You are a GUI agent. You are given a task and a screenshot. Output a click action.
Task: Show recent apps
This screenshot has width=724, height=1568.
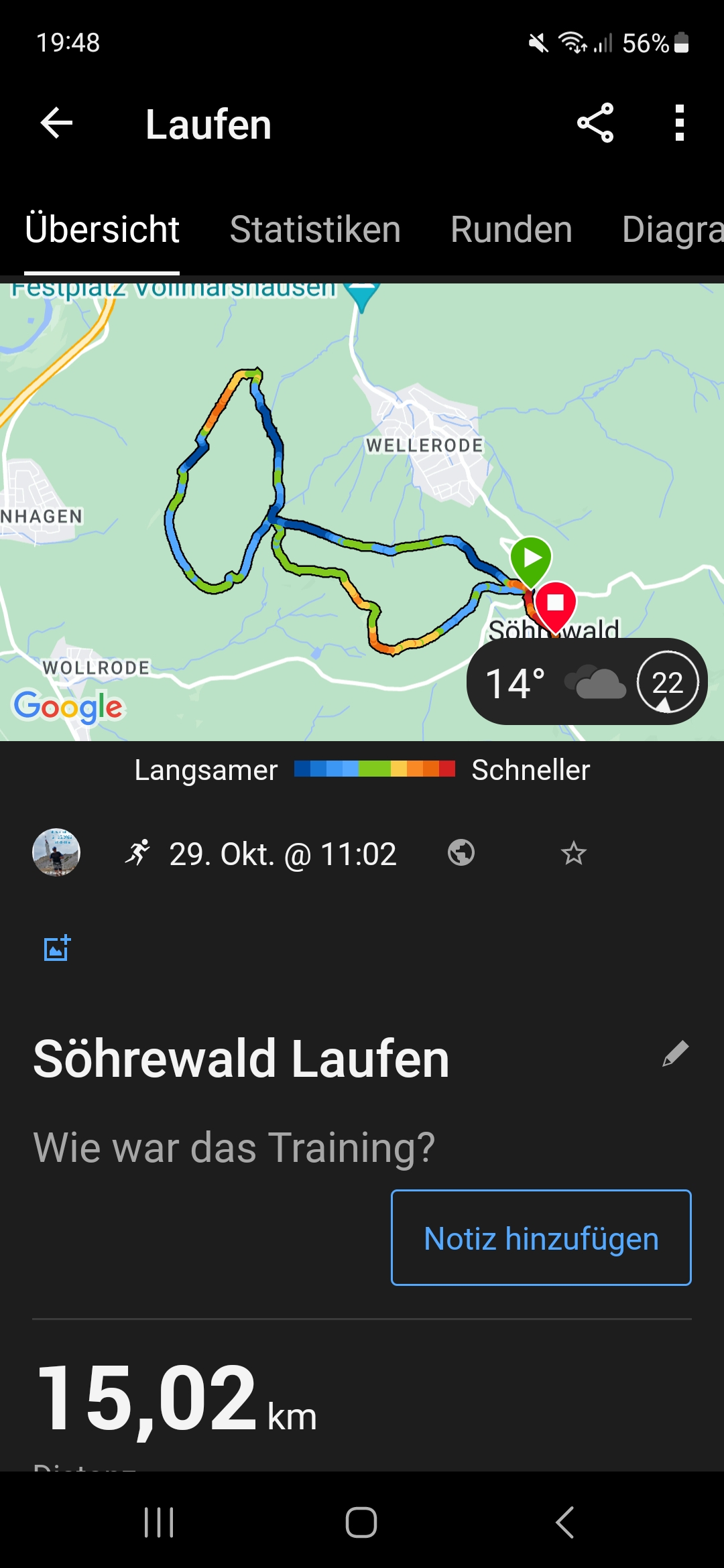click(159, 1522)
